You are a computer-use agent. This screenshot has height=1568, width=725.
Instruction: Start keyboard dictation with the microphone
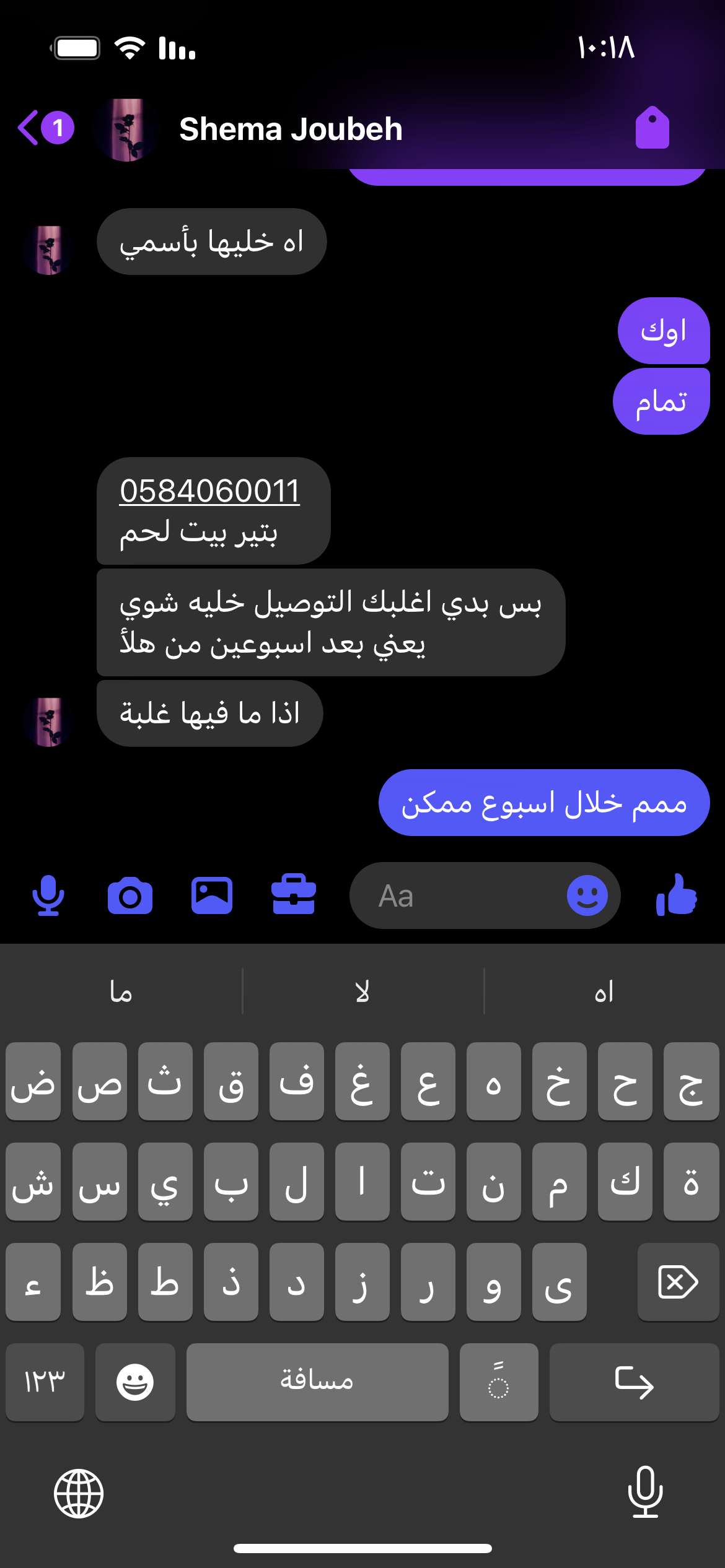tap(646, 1492)
